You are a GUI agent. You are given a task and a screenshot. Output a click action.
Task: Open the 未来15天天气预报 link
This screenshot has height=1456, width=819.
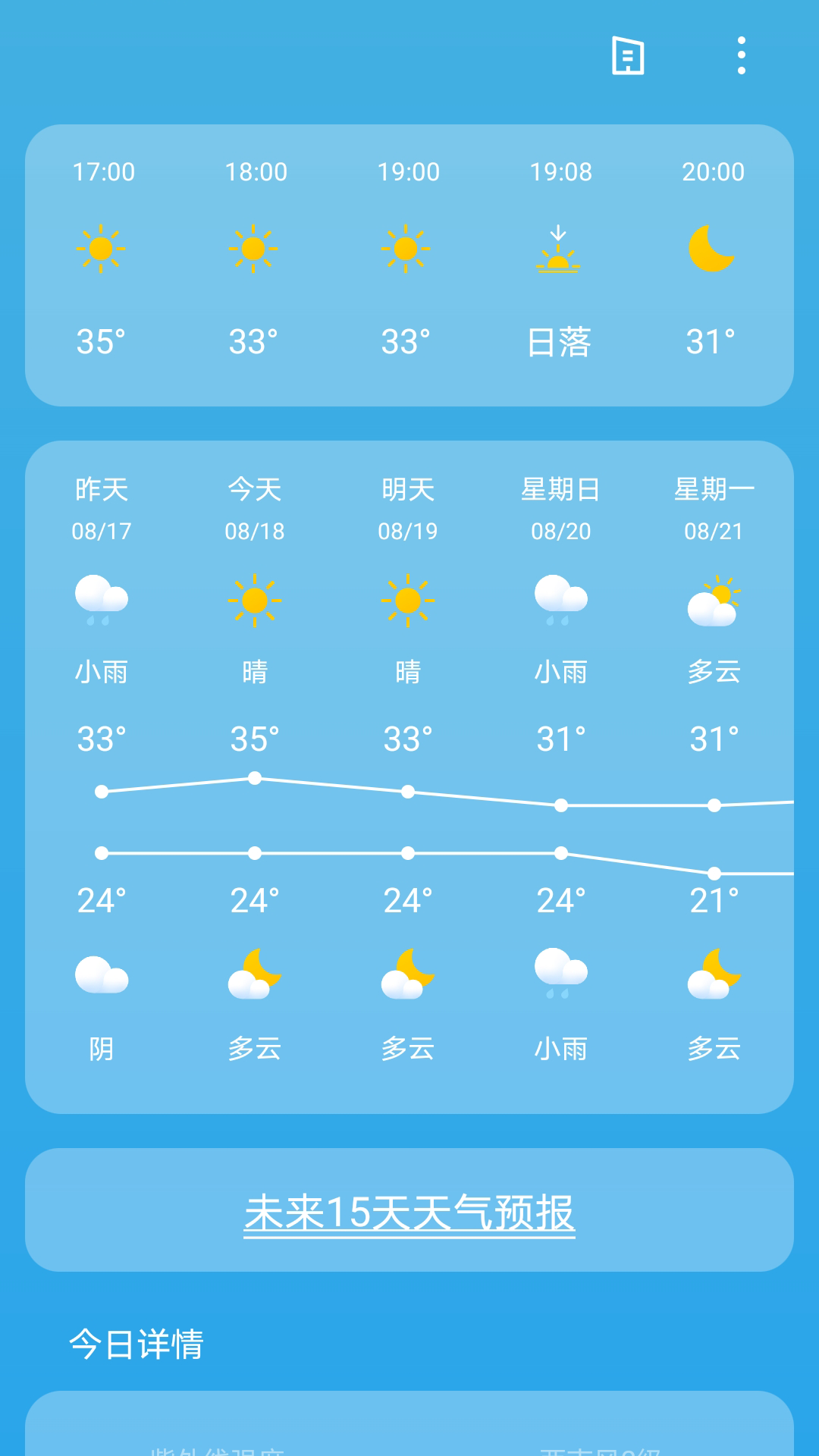[x=409, y=1212]
